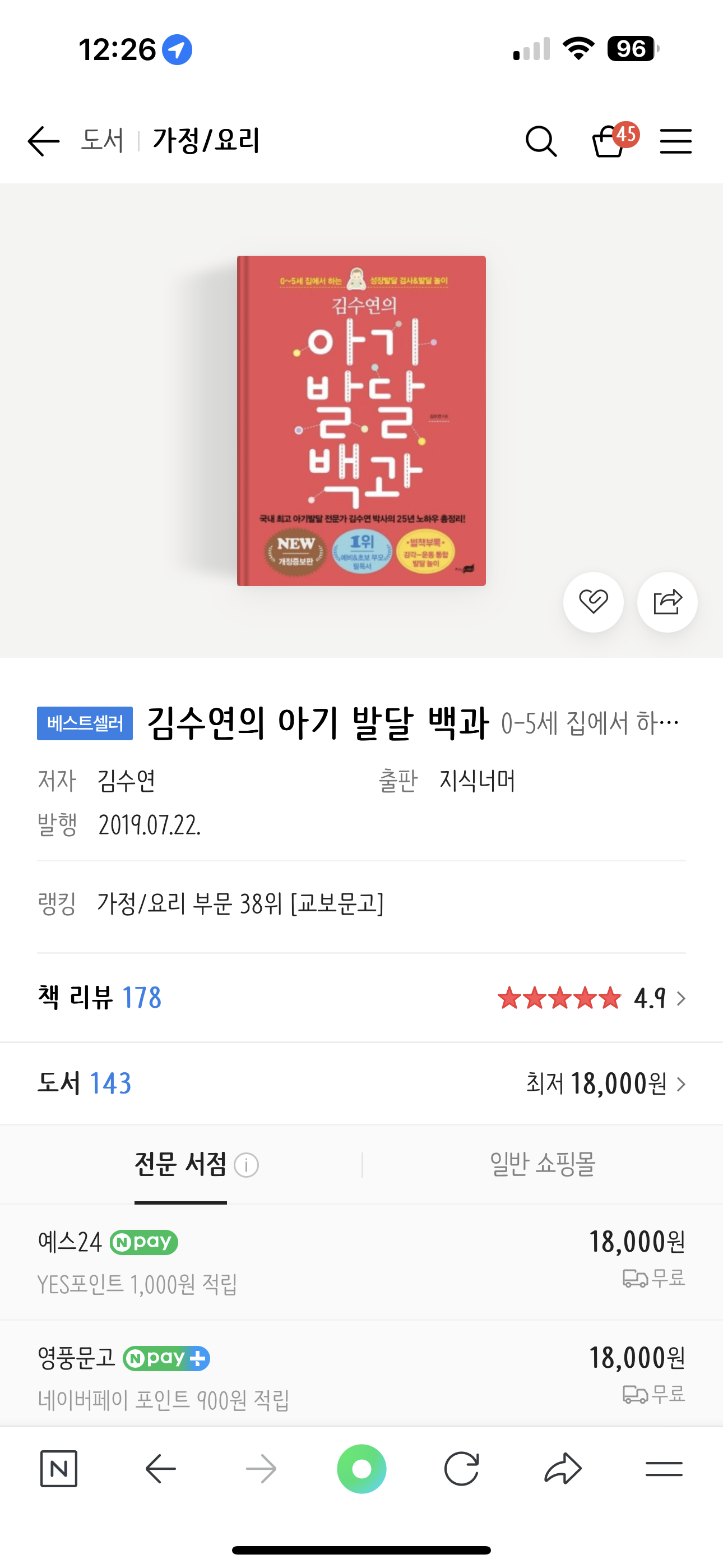Show info for 전문 서점

coord(247,1165)
